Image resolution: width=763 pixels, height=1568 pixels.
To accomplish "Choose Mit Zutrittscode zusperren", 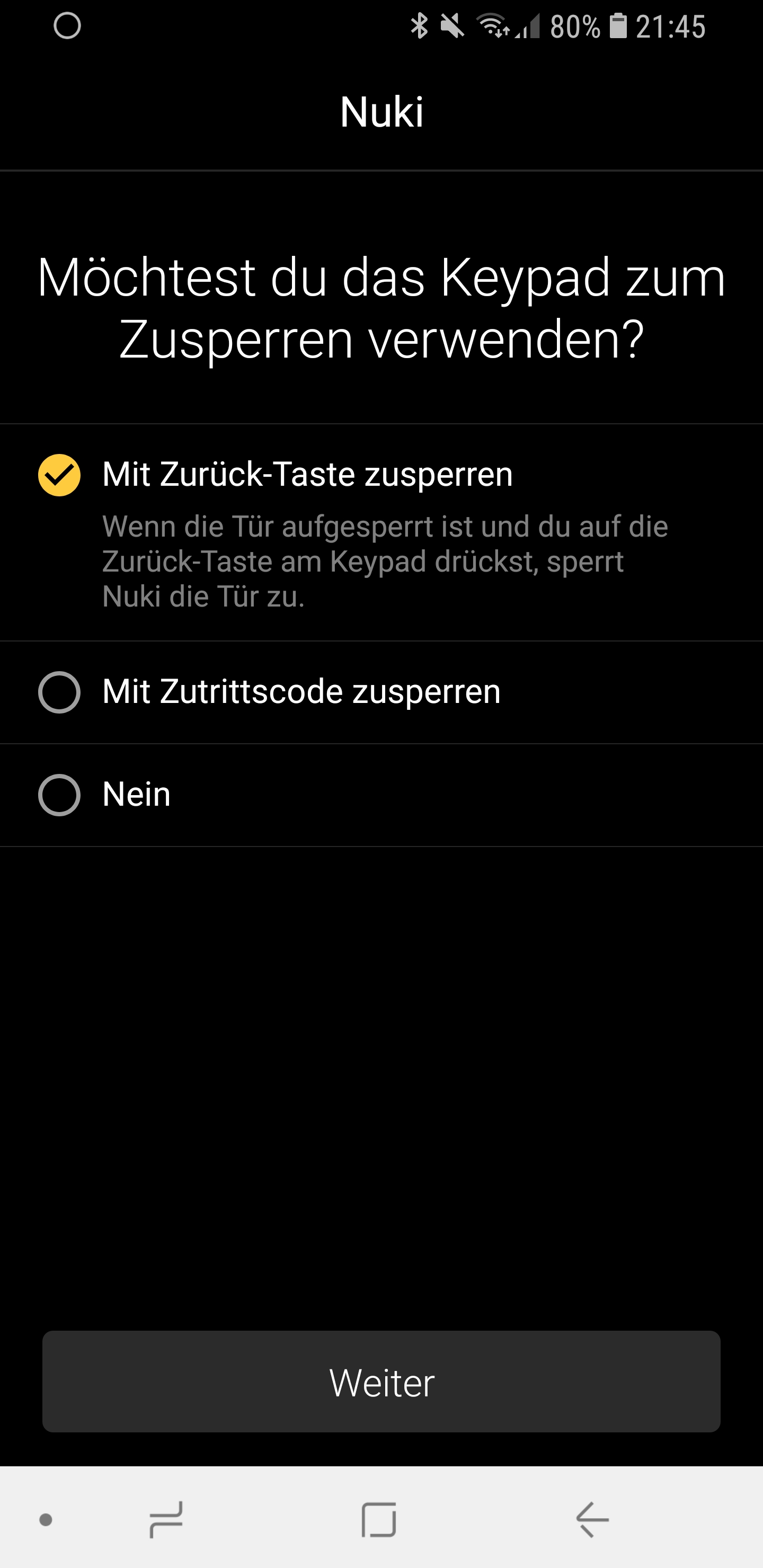I will (x=59, y=692).
